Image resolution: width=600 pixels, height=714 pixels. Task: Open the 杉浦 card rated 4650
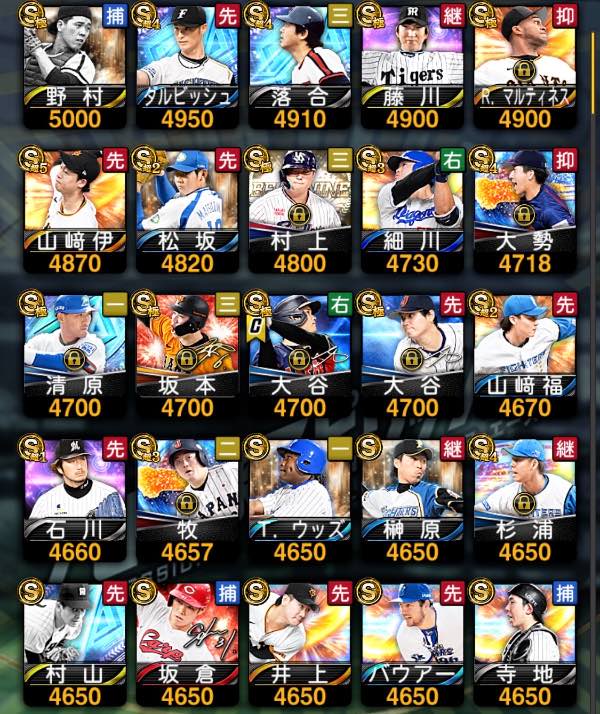(x=525, y=500)
